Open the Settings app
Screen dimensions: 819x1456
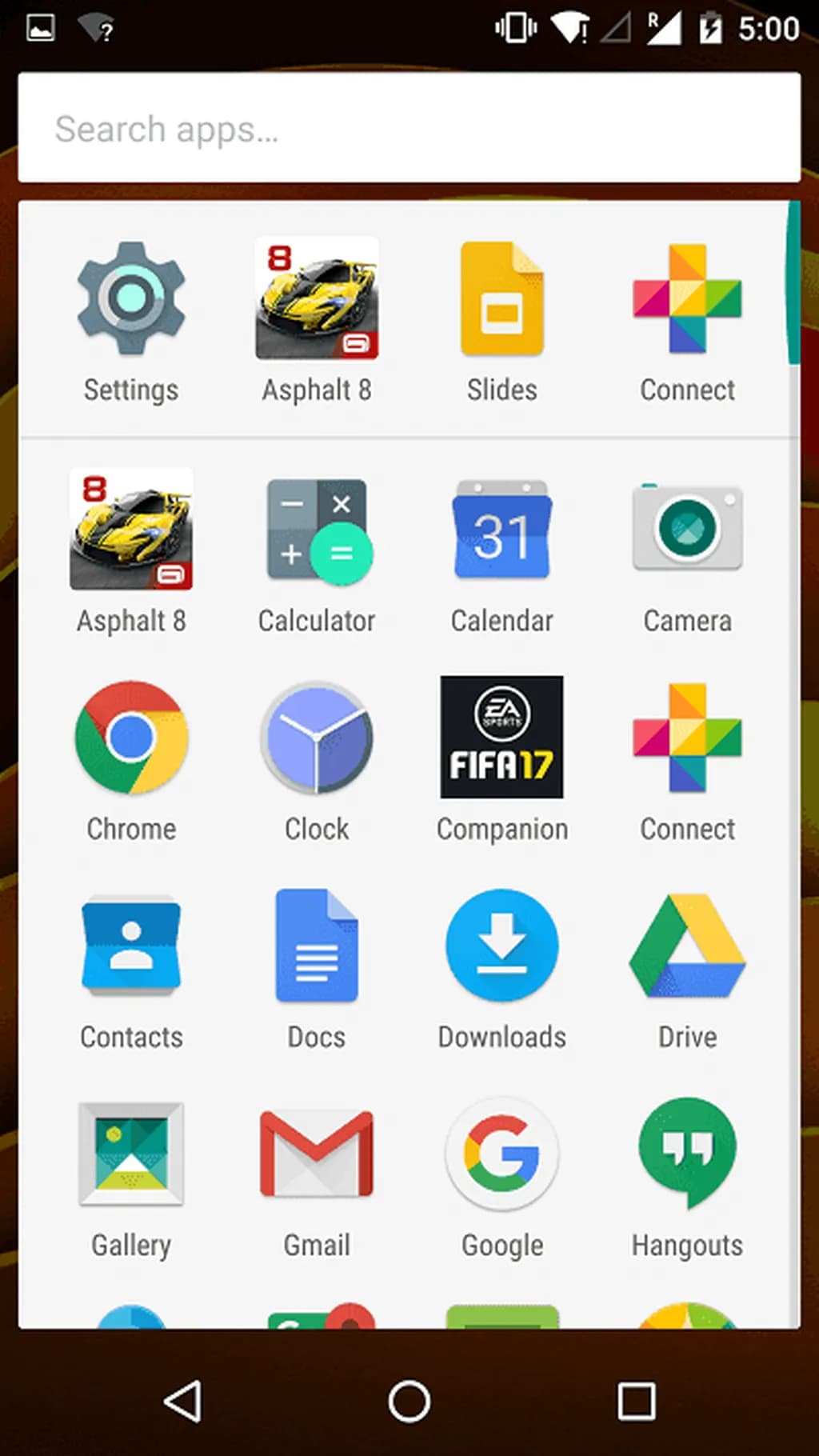pyautogui.click(x=131, y=300)
